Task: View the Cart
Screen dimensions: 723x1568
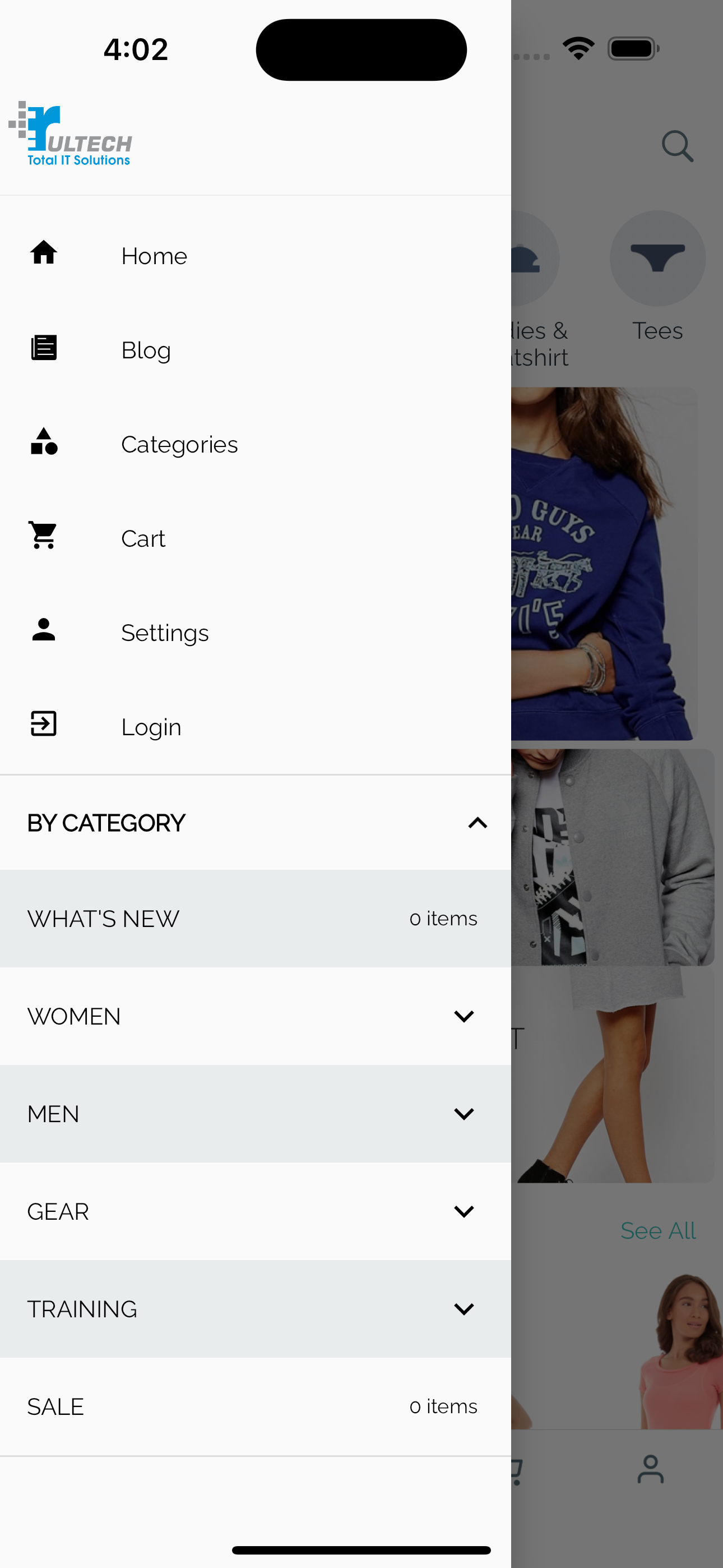Action: [143, 539]
